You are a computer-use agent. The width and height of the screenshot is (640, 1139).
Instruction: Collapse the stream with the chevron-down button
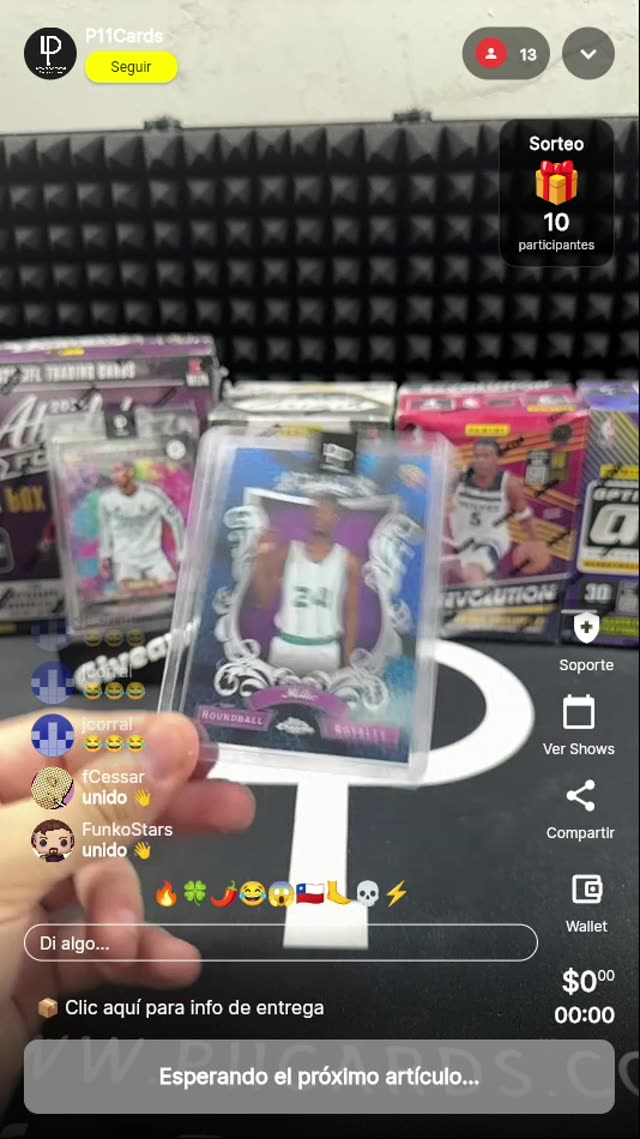click(x=588, y=54)
